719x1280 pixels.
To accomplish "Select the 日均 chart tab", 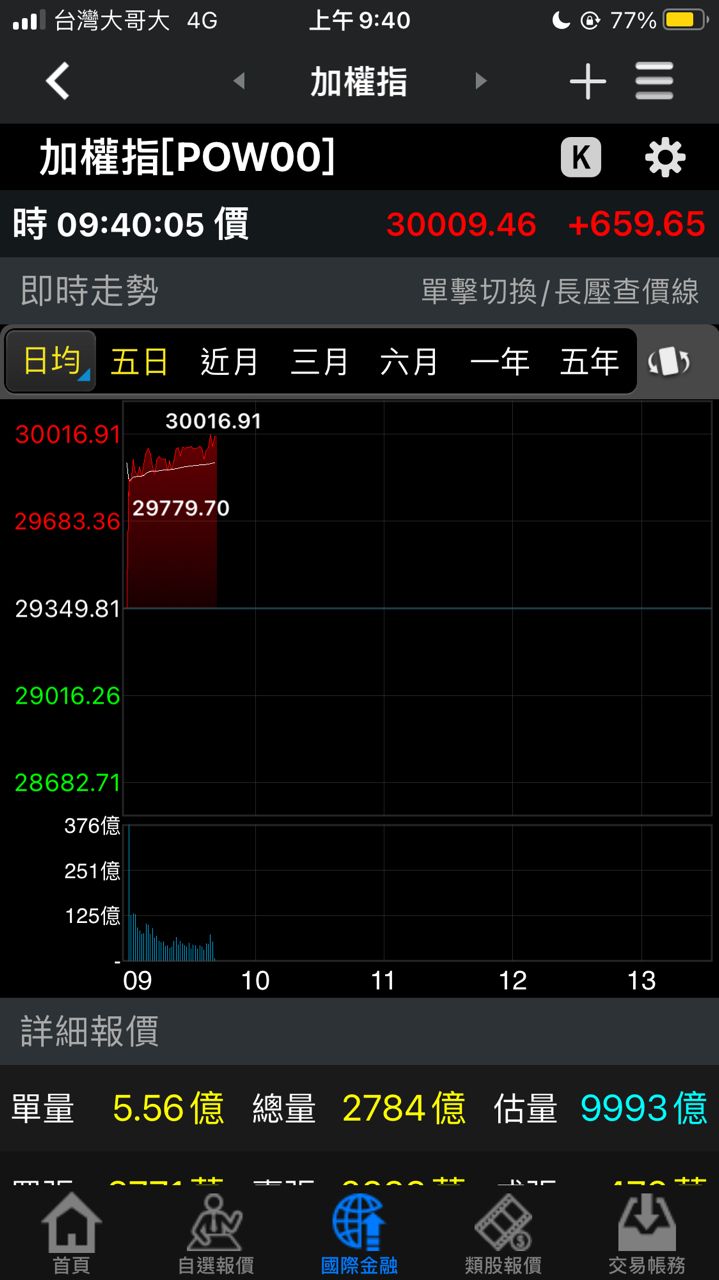I will 51,361.
